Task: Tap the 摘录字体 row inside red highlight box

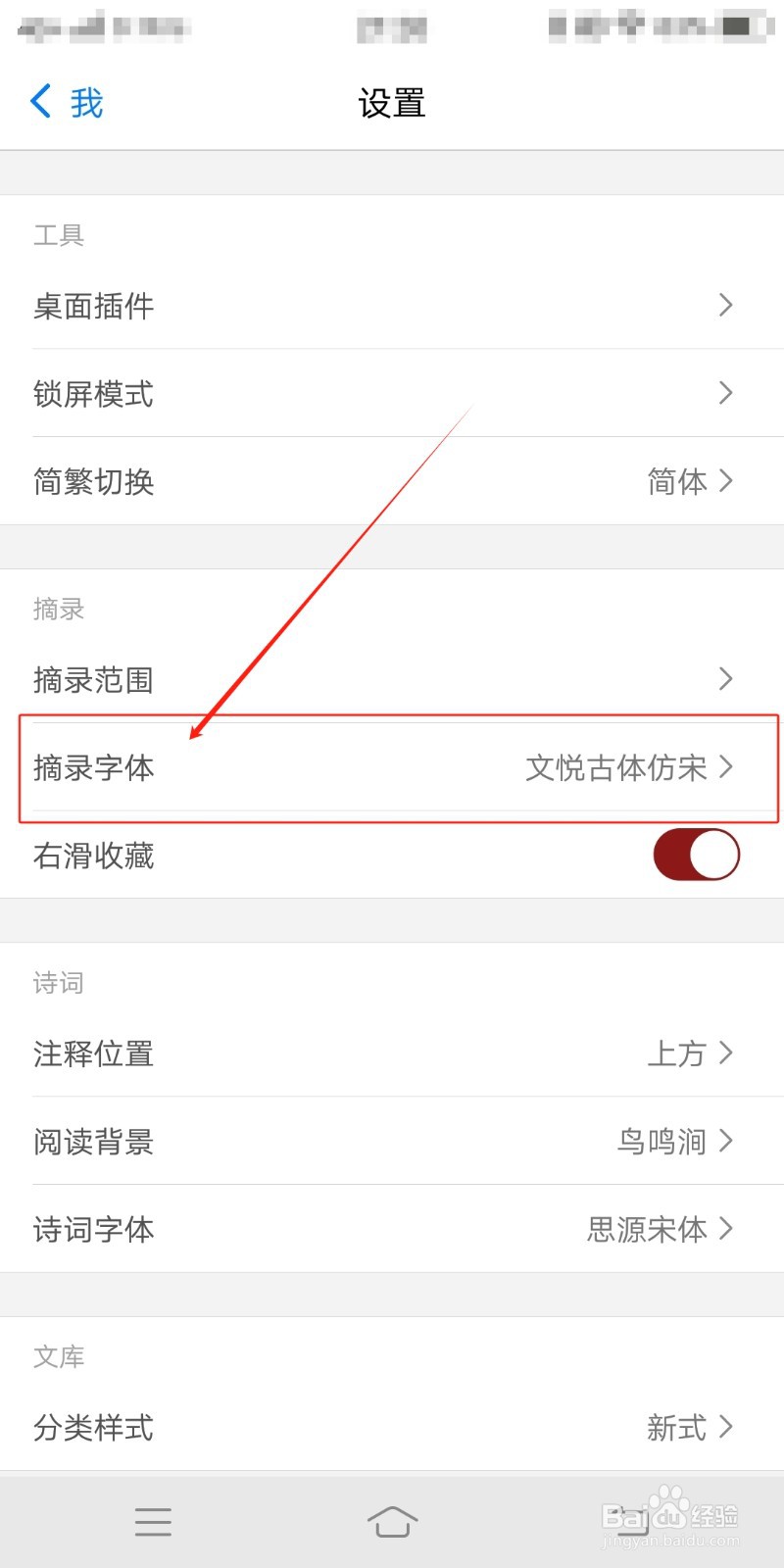Action: coord(392,768)
